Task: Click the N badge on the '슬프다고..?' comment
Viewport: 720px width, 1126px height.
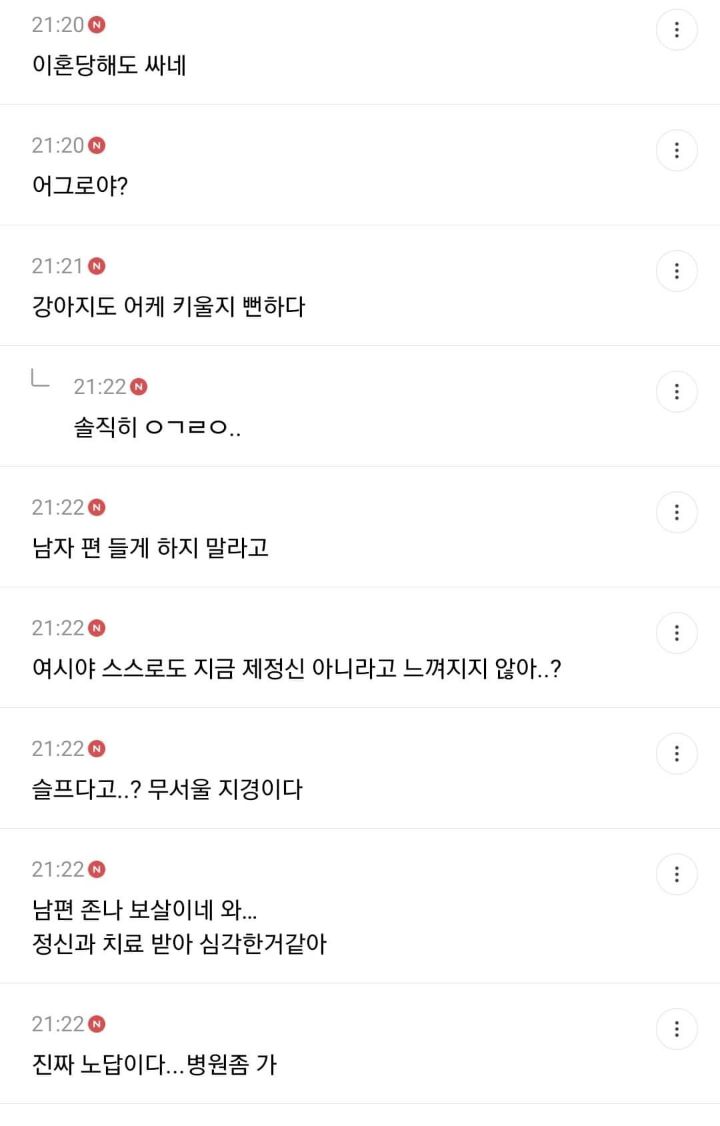Action: pos(96,748)
